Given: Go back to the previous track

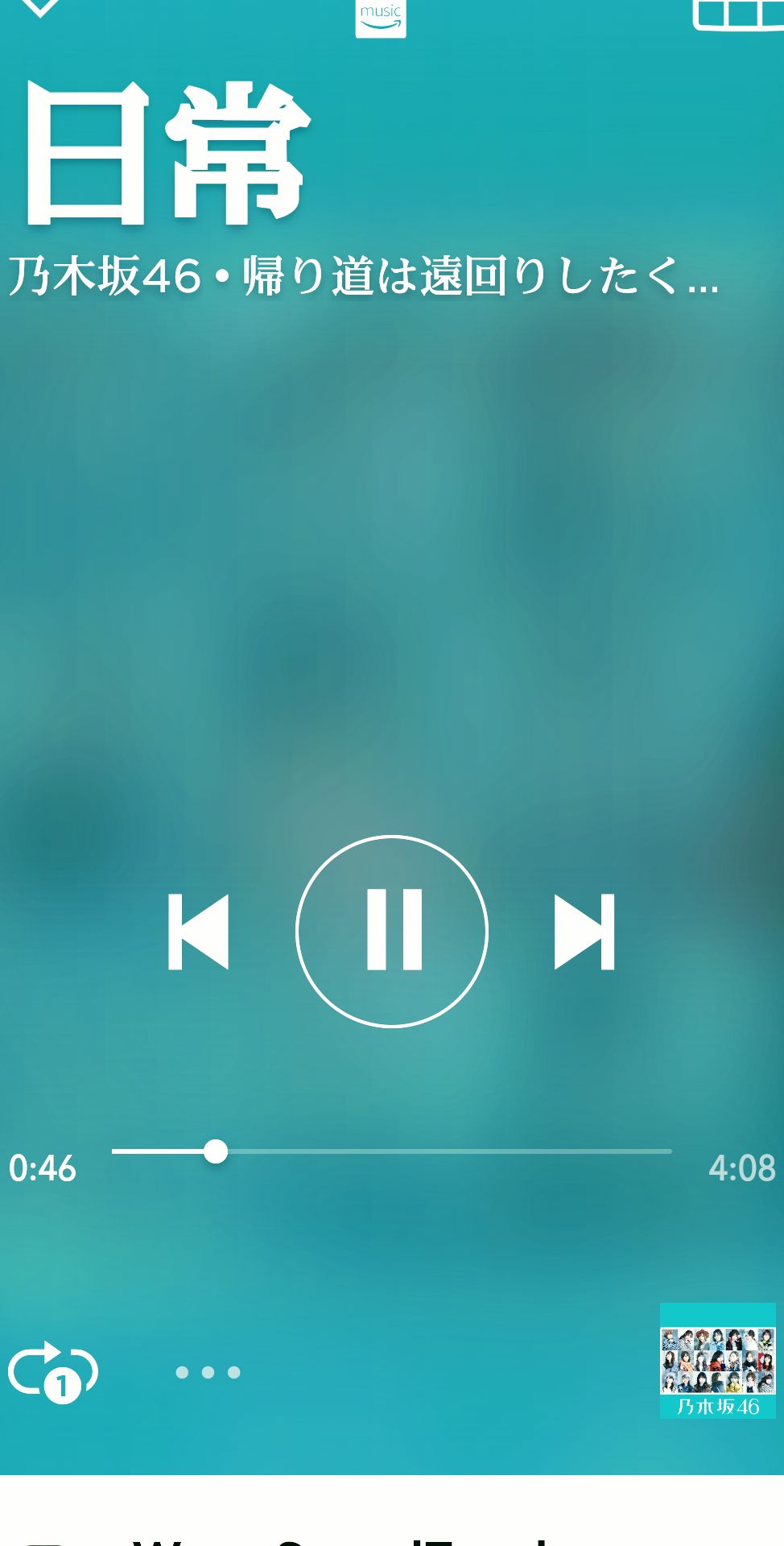Looking at the screenshot, I should tap(199, 932).
